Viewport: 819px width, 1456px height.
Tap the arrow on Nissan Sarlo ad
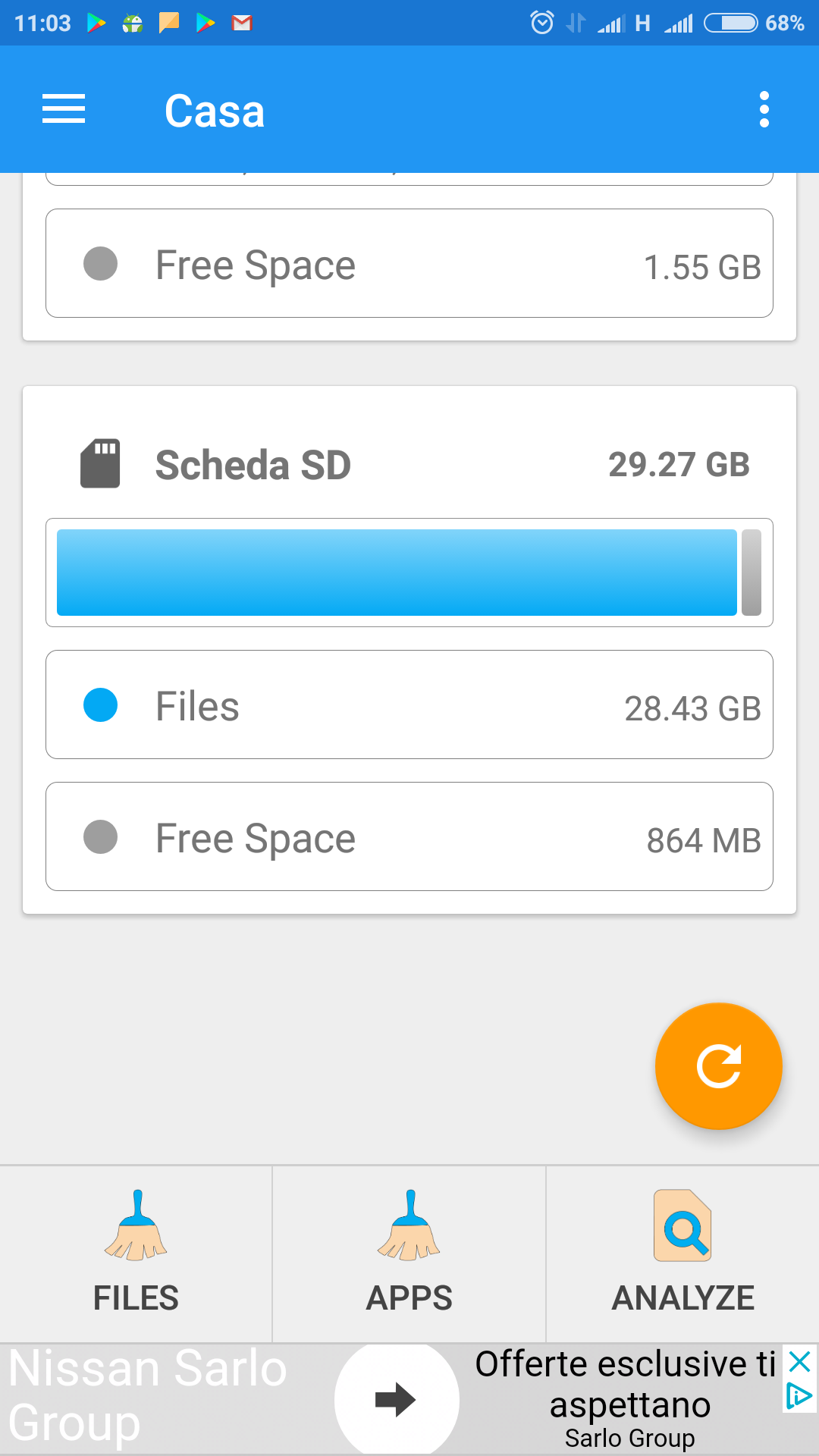coord(396,1400)
